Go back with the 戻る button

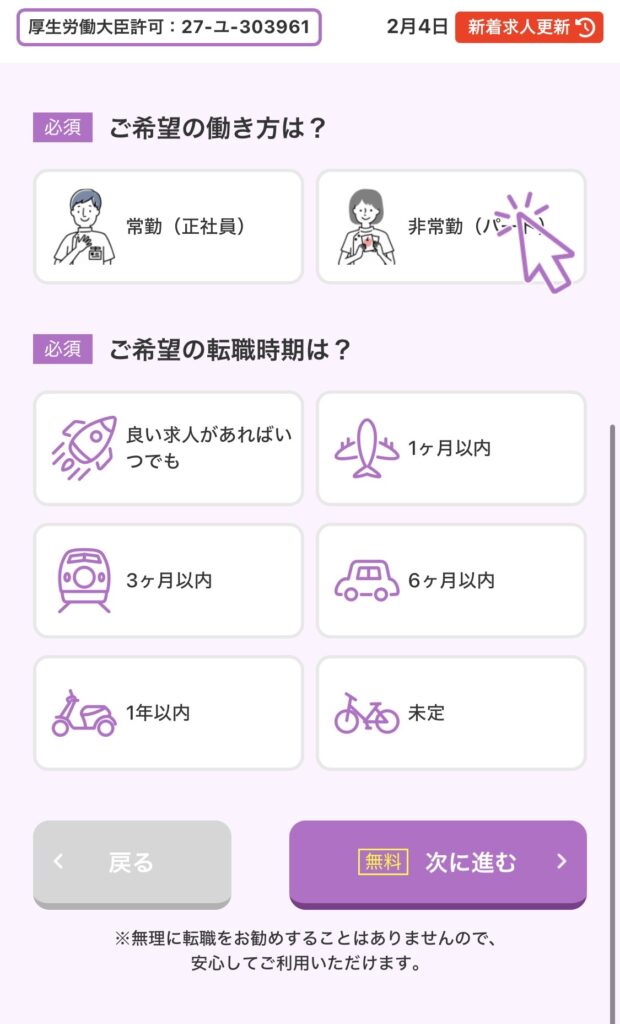(x=132, y=862)
